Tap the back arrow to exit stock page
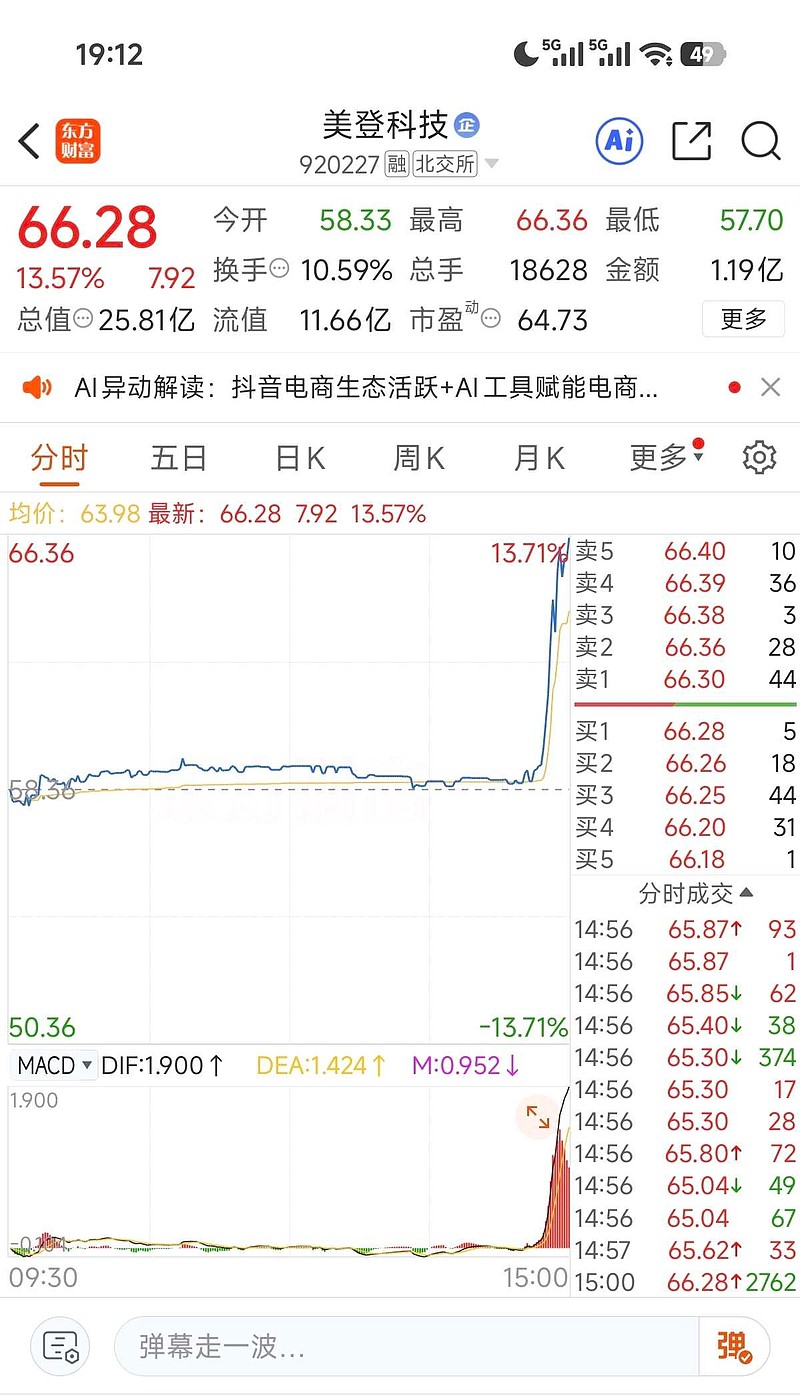800x1397 pixels. tap(28, 142)
